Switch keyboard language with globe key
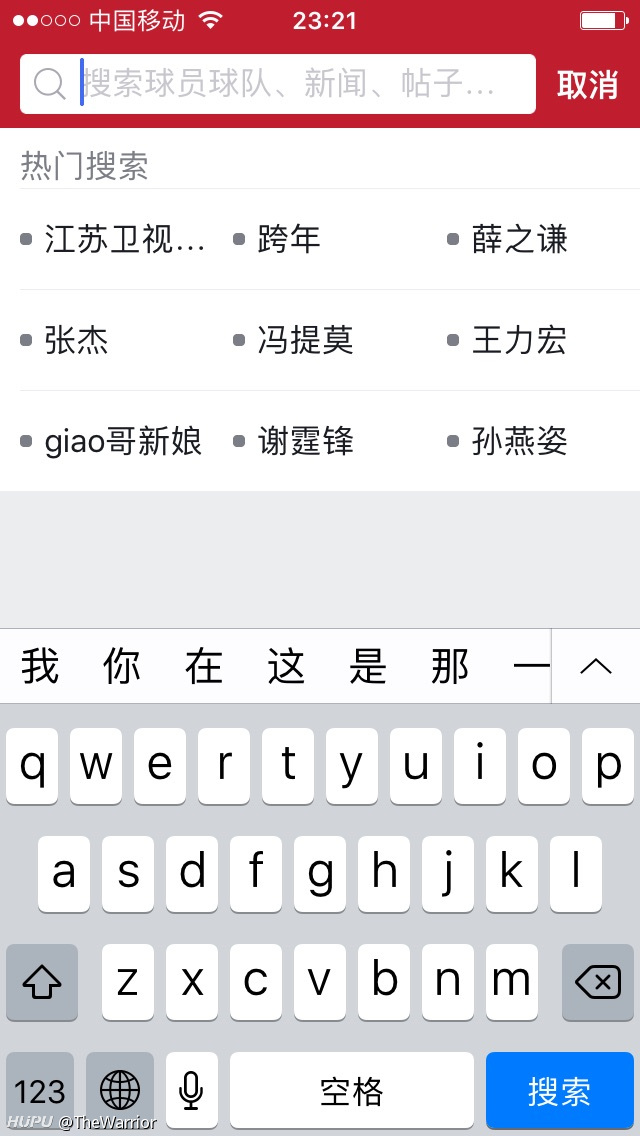Image resolution: width=640 pixels, height=1136 pixels. click(x=120, y=1090)
